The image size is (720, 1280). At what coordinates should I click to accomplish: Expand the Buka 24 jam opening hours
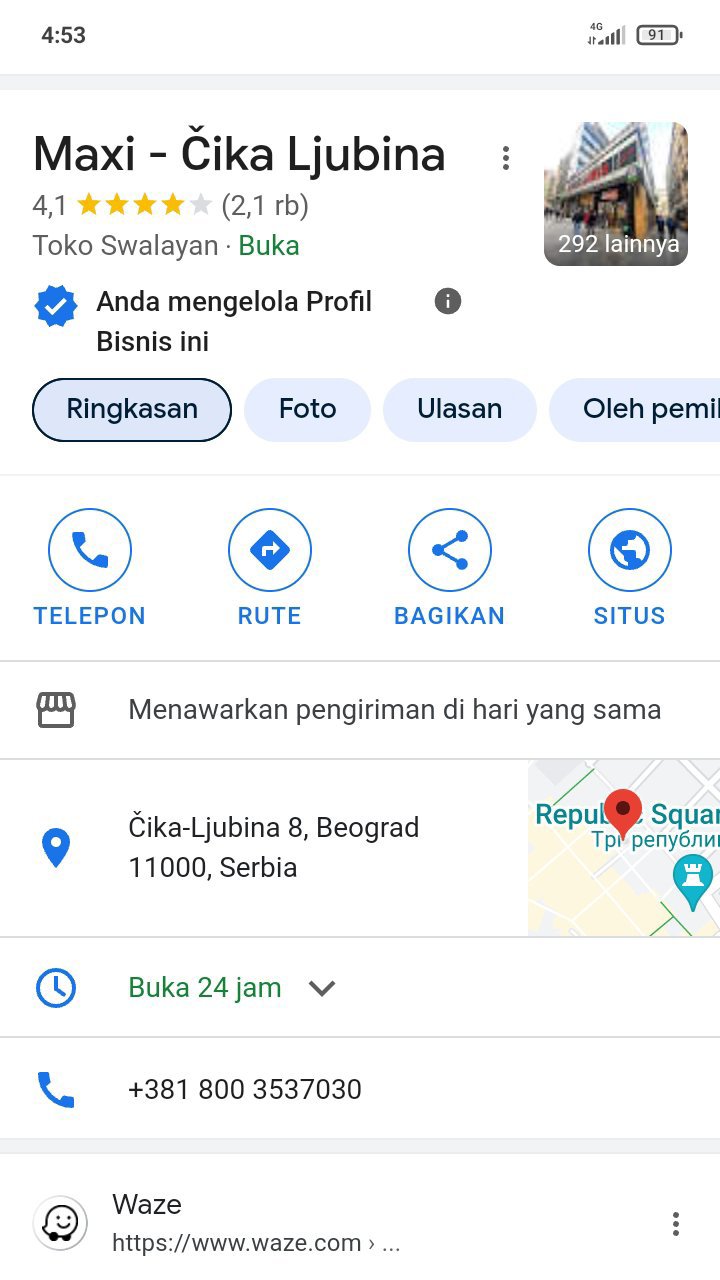pos(321,988)
